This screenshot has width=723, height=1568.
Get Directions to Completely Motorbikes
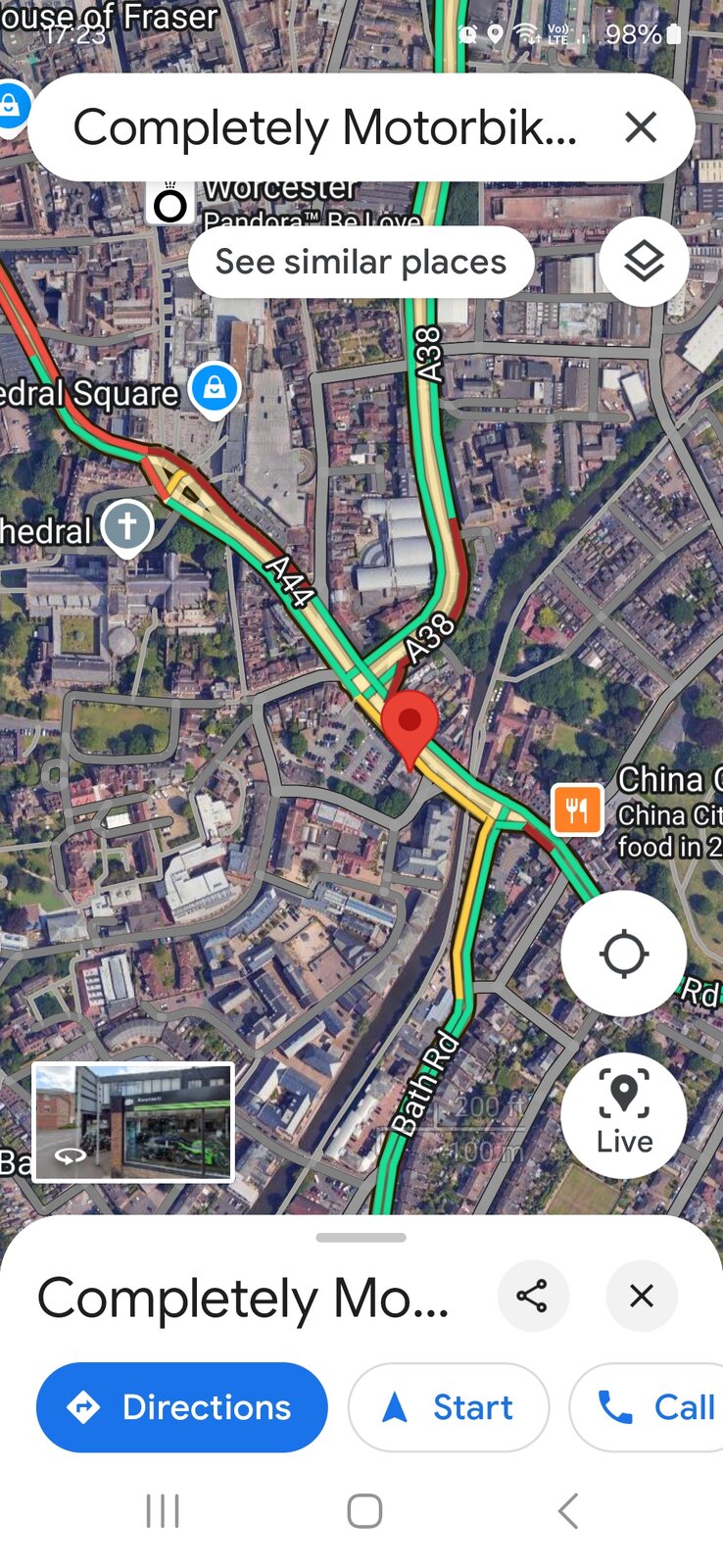pos(182,1407)
